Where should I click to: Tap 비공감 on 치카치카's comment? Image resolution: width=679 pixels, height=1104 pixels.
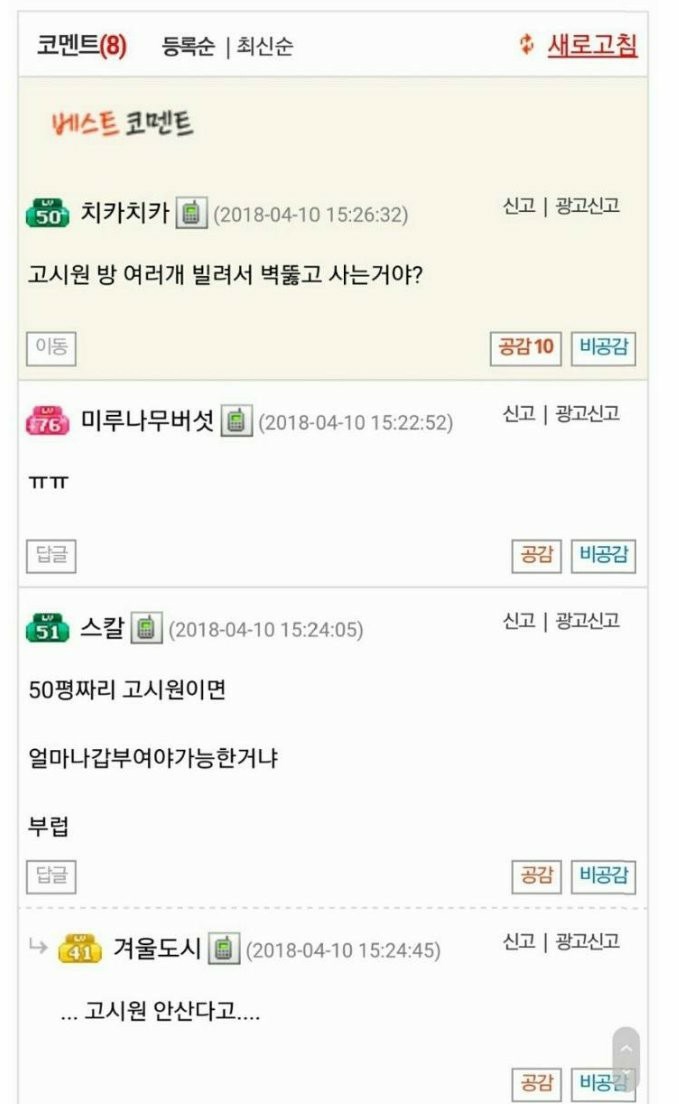(x=604, y=348)
